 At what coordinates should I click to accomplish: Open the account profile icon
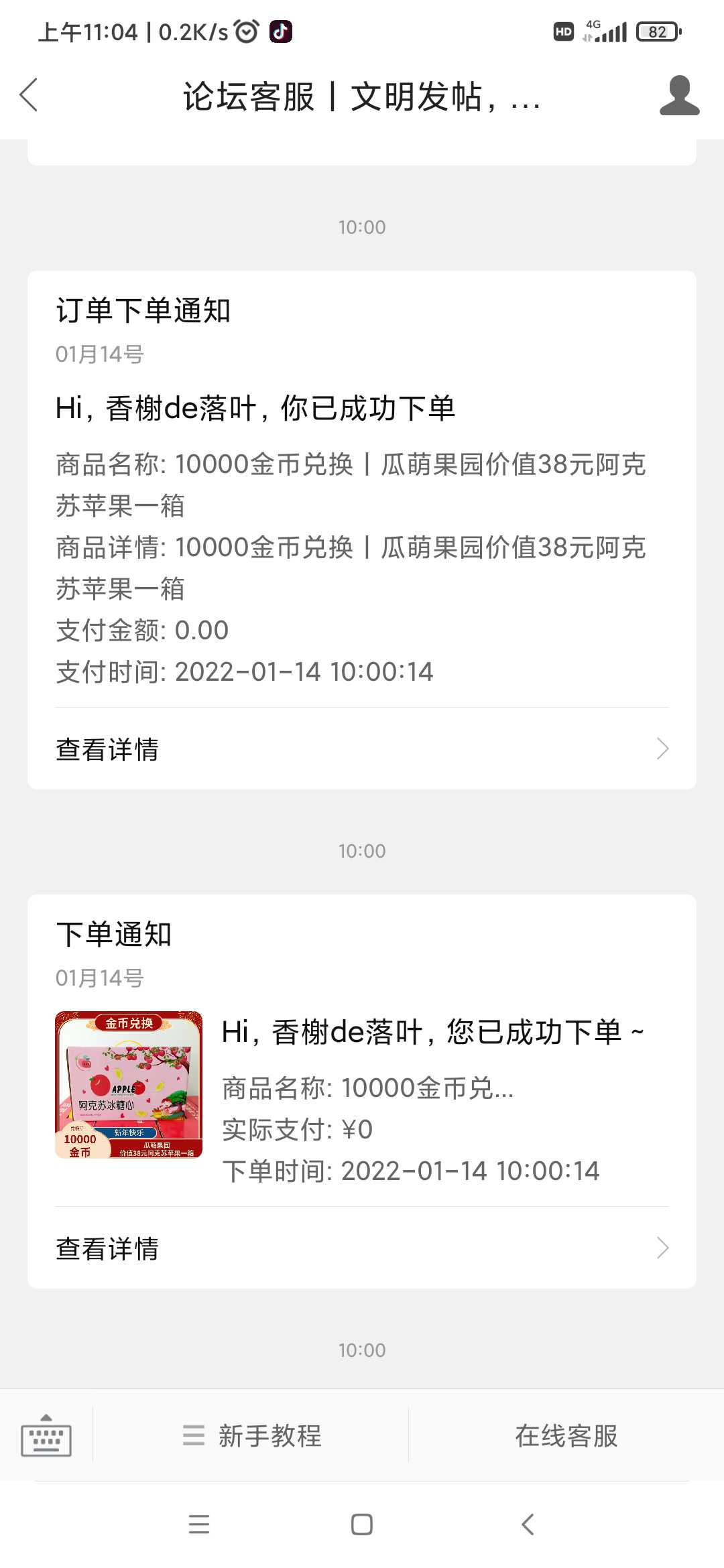point(679,95)
